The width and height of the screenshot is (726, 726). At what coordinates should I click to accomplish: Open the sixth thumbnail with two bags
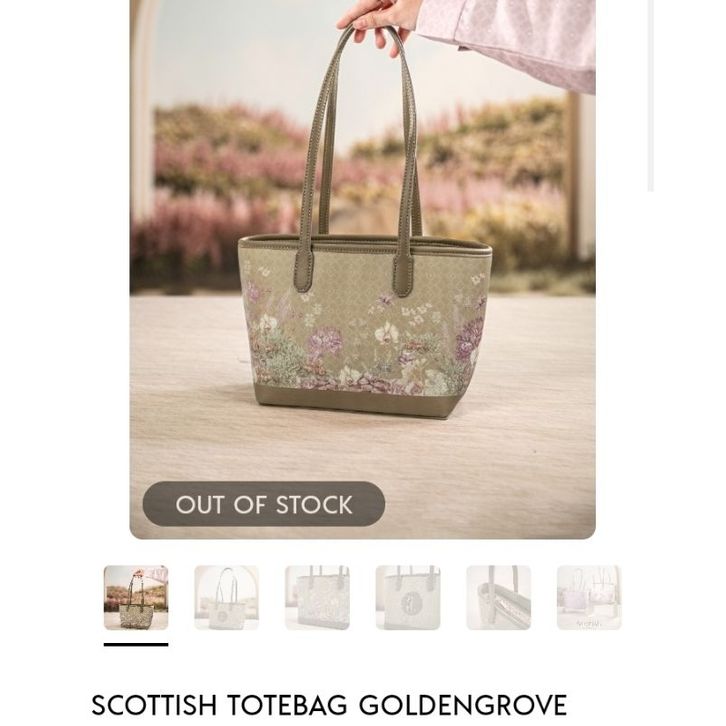pos(589,598)
